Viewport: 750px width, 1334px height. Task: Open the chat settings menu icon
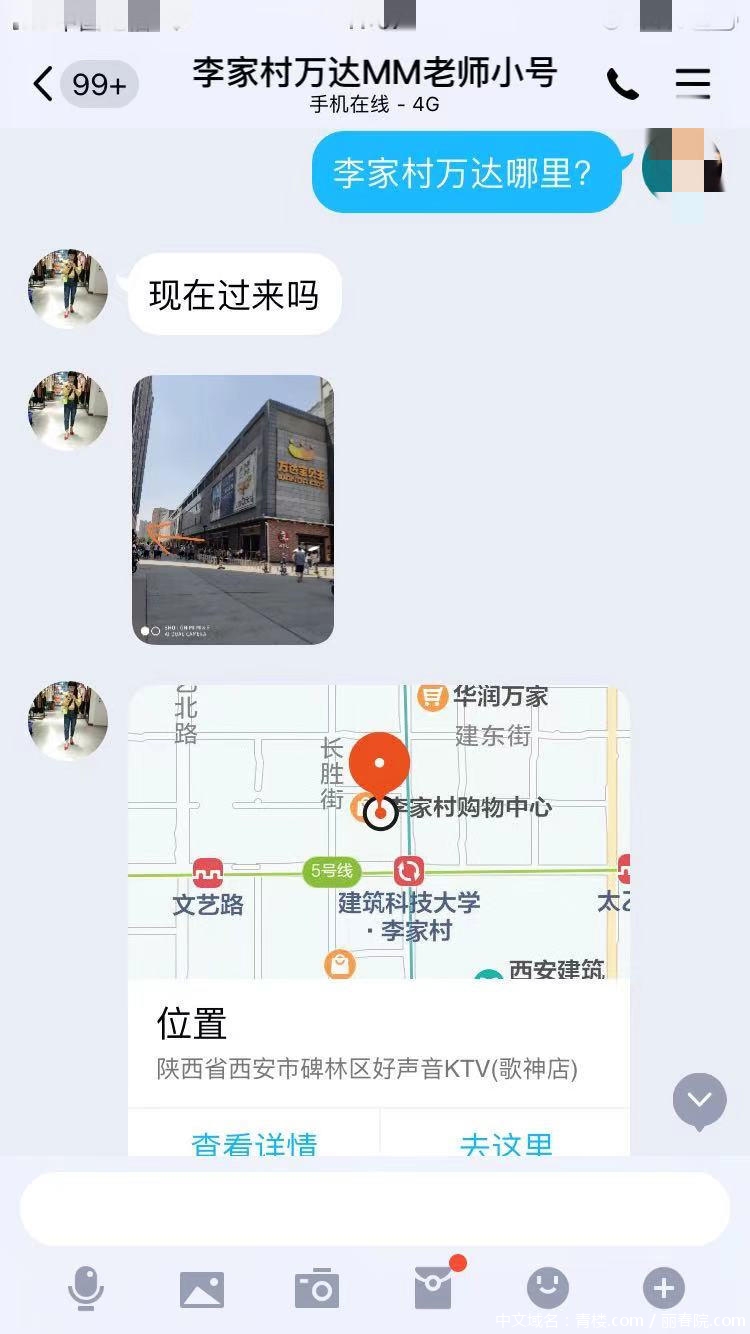pyautogui.click(x=692, y=84)
